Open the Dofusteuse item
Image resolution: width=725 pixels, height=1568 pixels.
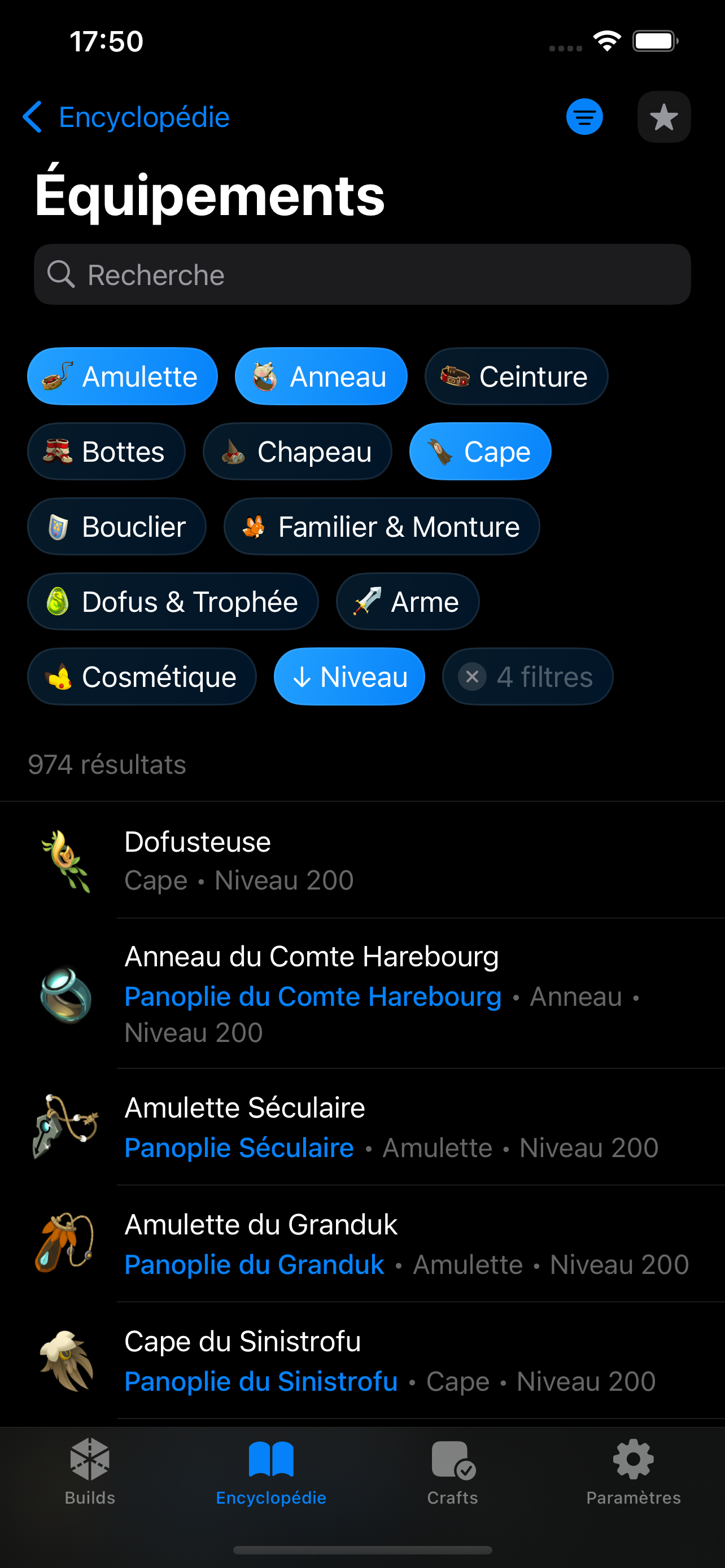coord(362,860)
